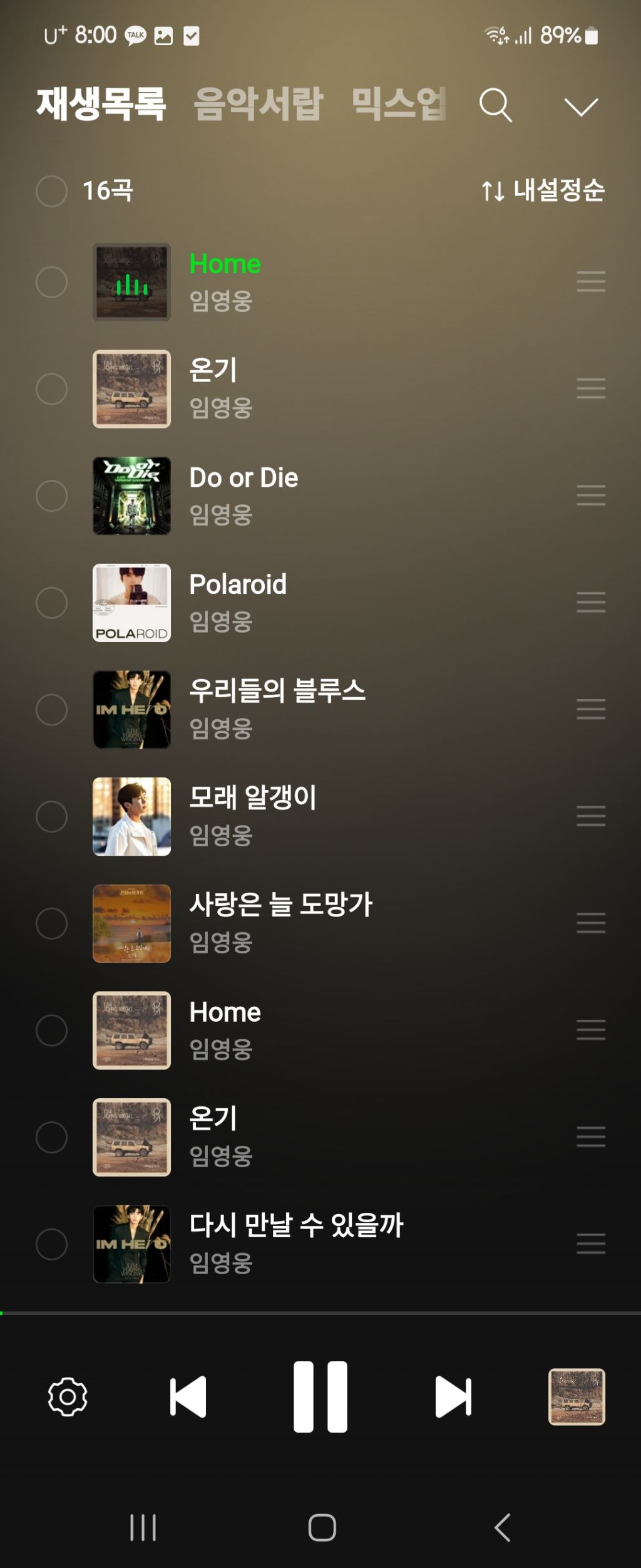Open the now playing album cover
641x1568 pixels.
(577, 1396)
